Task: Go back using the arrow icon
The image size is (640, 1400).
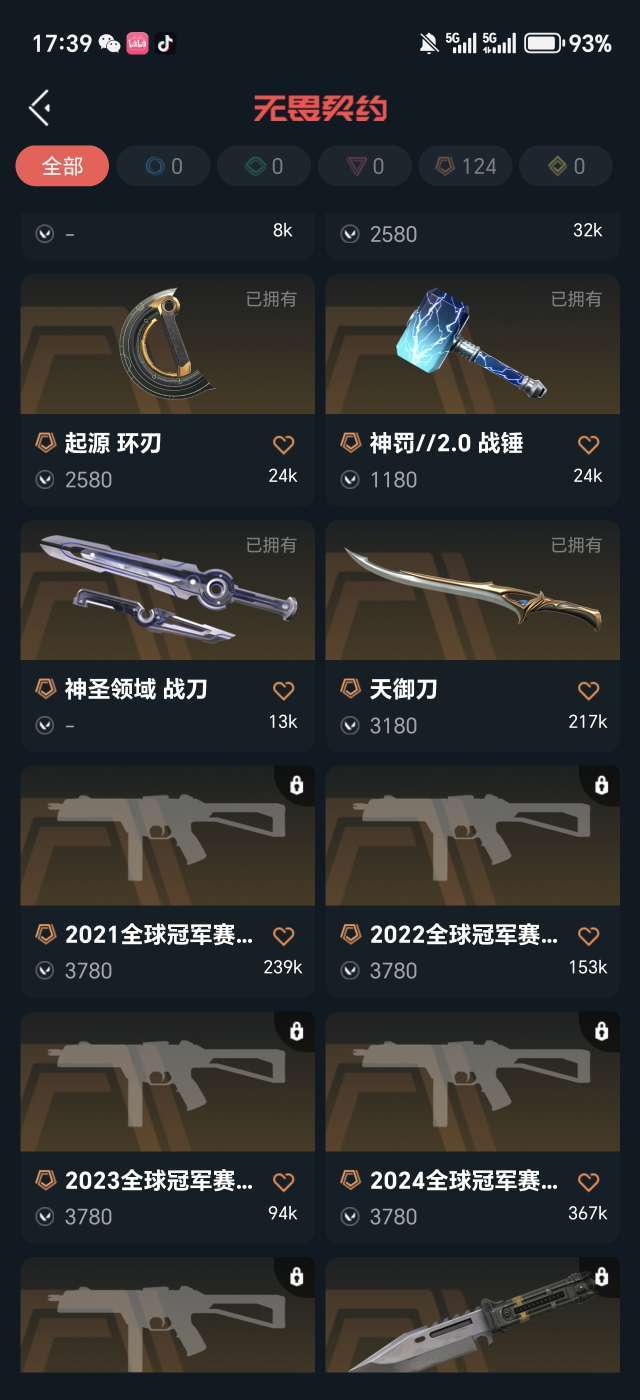Action: pyautogui.click(x=40, y=107)
